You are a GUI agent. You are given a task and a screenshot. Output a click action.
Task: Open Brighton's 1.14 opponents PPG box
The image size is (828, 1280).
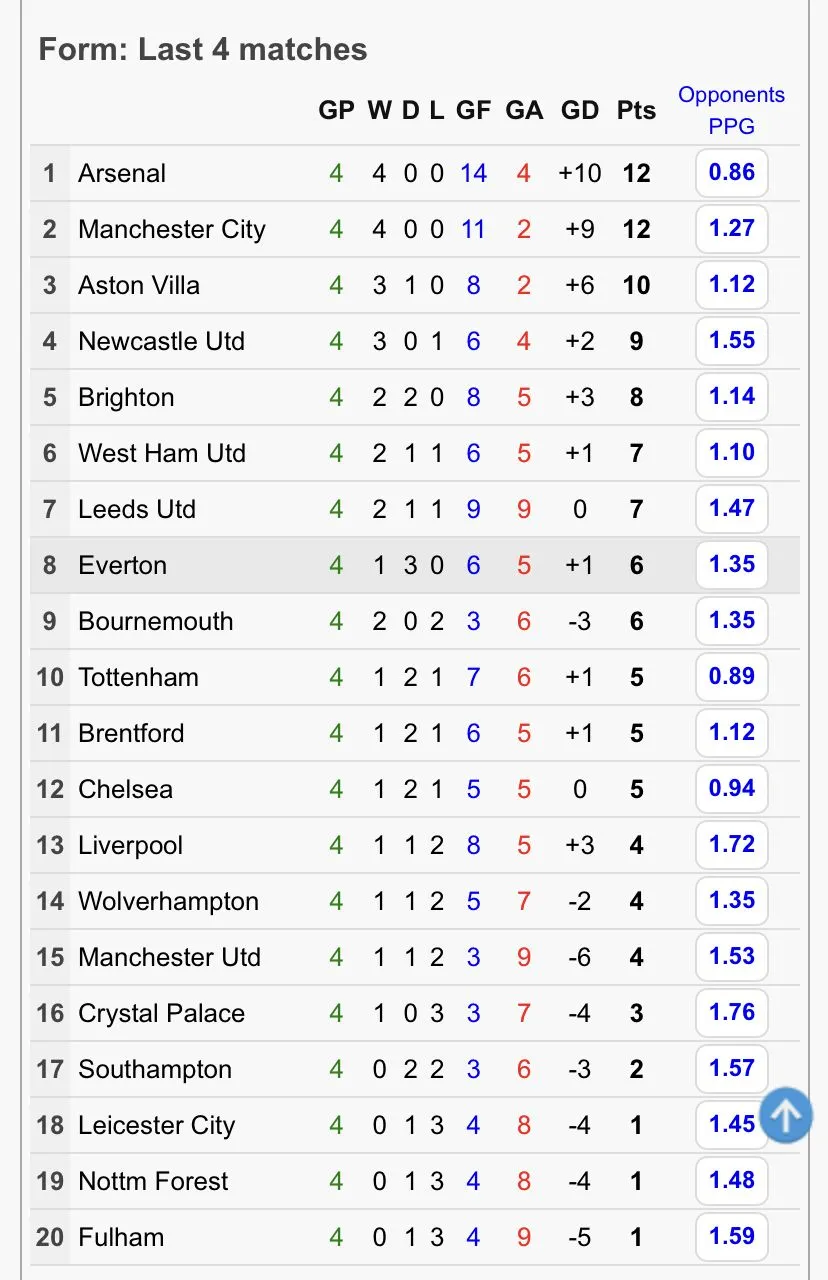731,397
